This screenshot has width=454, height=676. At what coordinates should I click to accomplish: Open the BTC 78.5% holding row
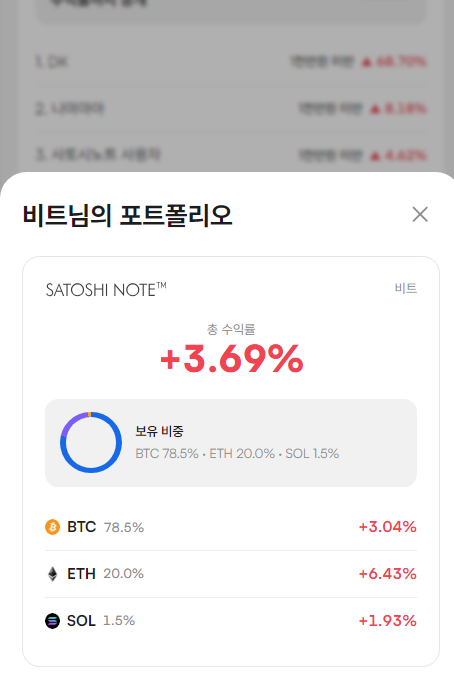tap(231, 527)
